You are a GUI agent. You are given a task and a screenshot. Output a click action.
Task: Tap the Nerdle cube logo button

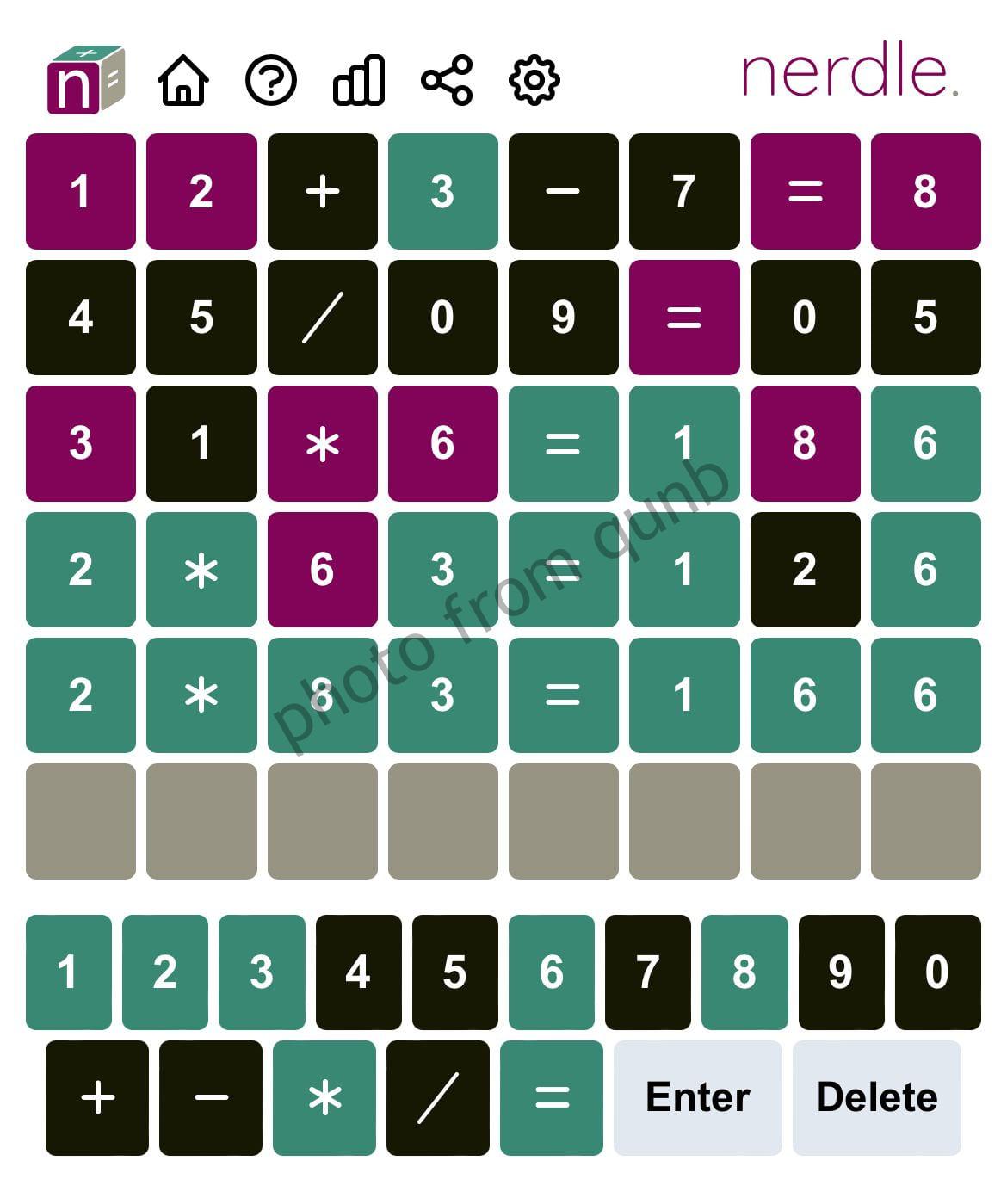click(x=85, y=80)
